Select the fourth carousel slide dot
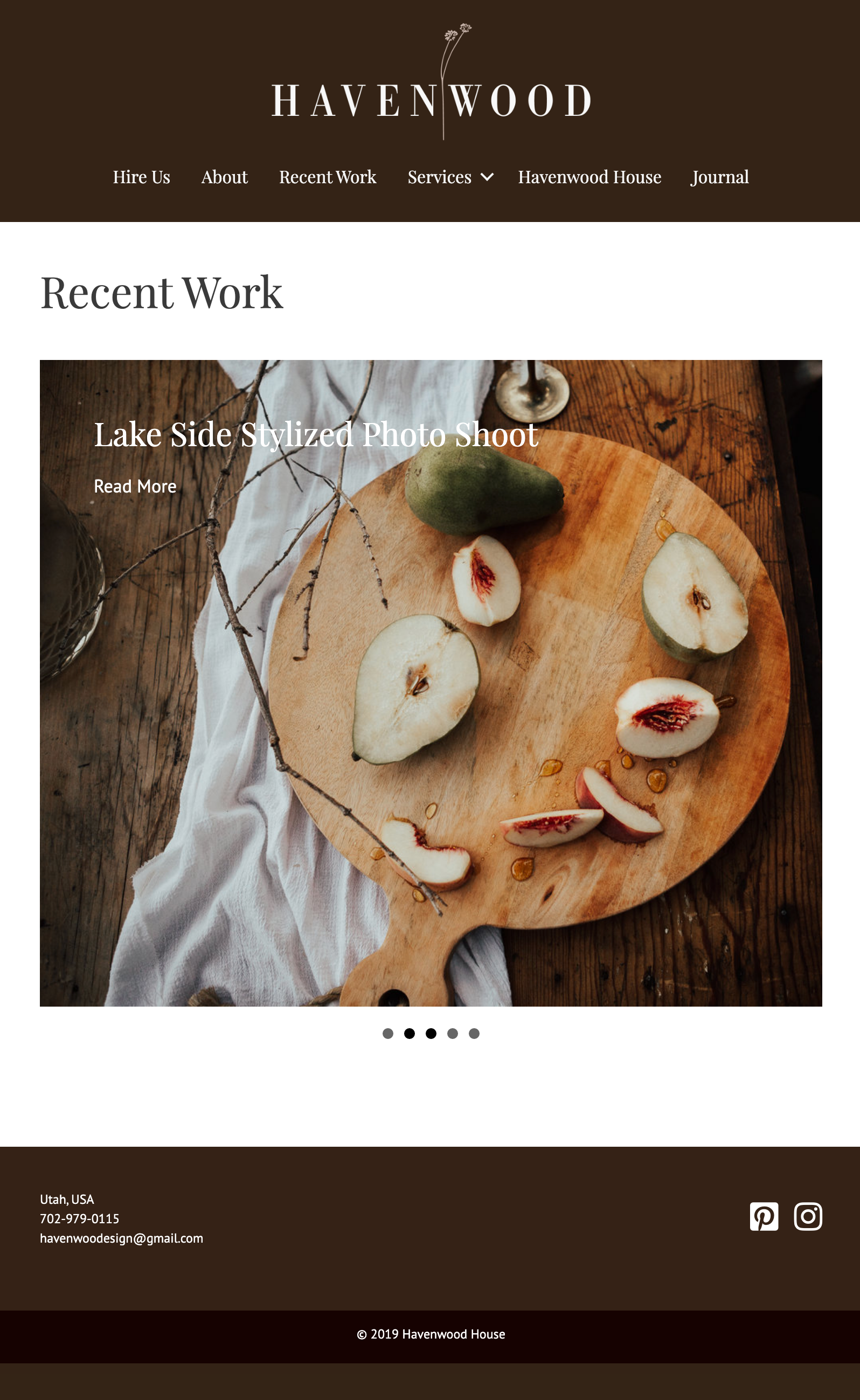 (453, 1034)
